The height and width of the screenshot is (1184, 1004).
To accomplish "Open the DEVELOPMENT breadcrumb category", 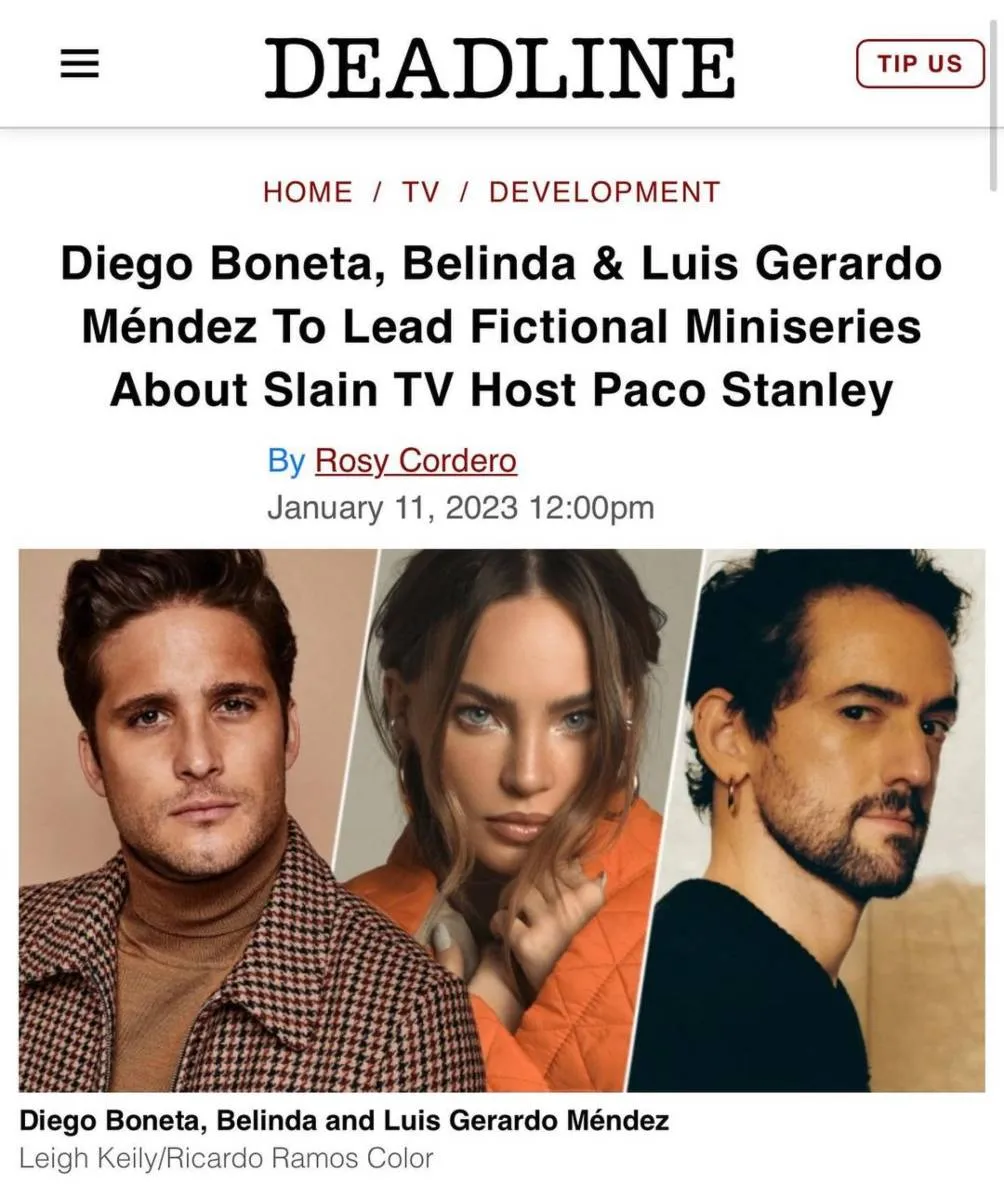I will (602, 192).
